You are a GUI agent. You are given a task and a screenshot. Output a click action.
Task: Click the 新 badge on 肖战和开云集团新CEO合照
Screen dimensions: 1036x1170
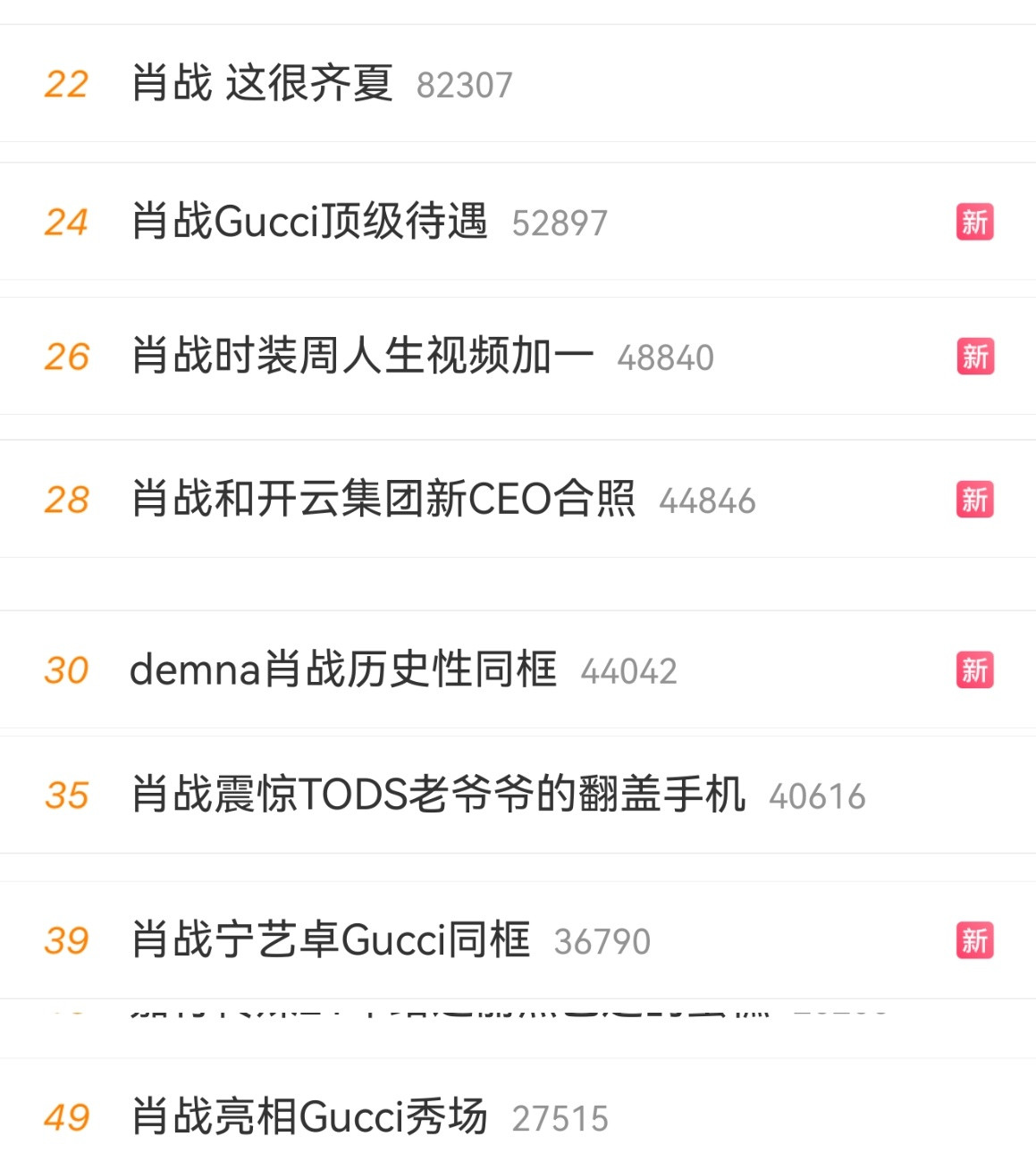[975, 501]
